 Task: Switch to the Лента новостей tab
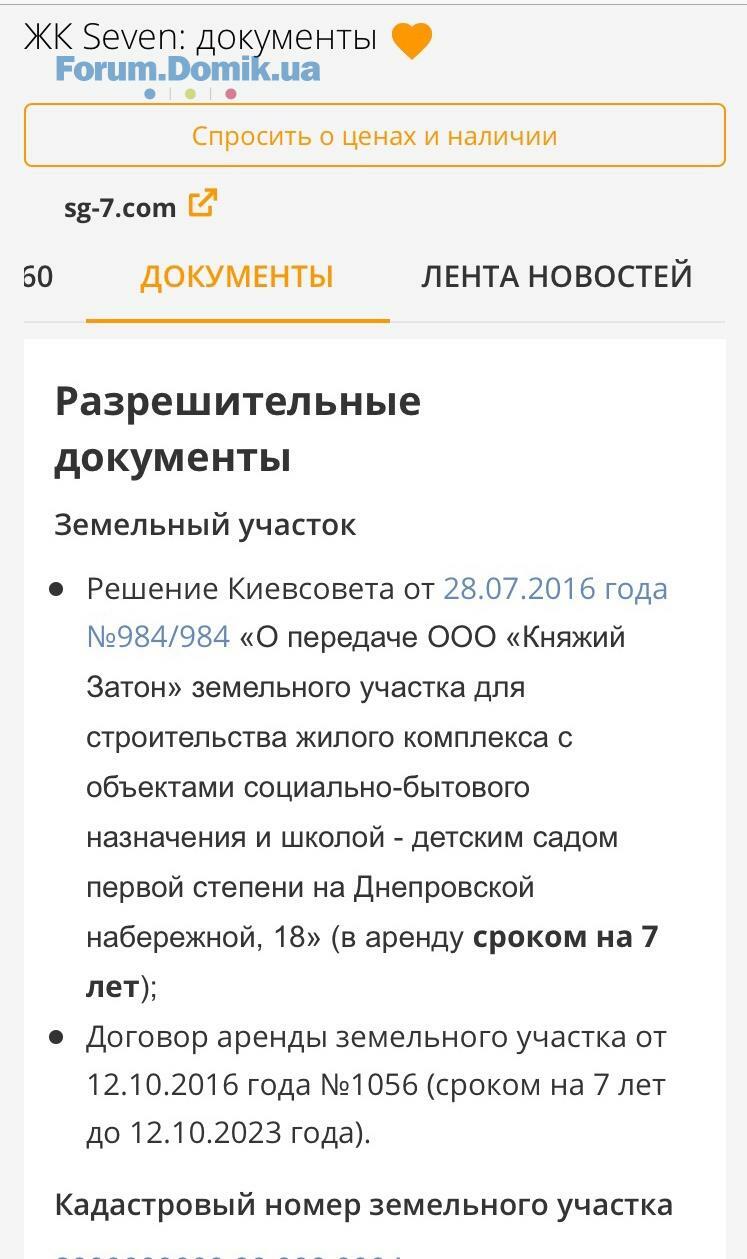556,277
